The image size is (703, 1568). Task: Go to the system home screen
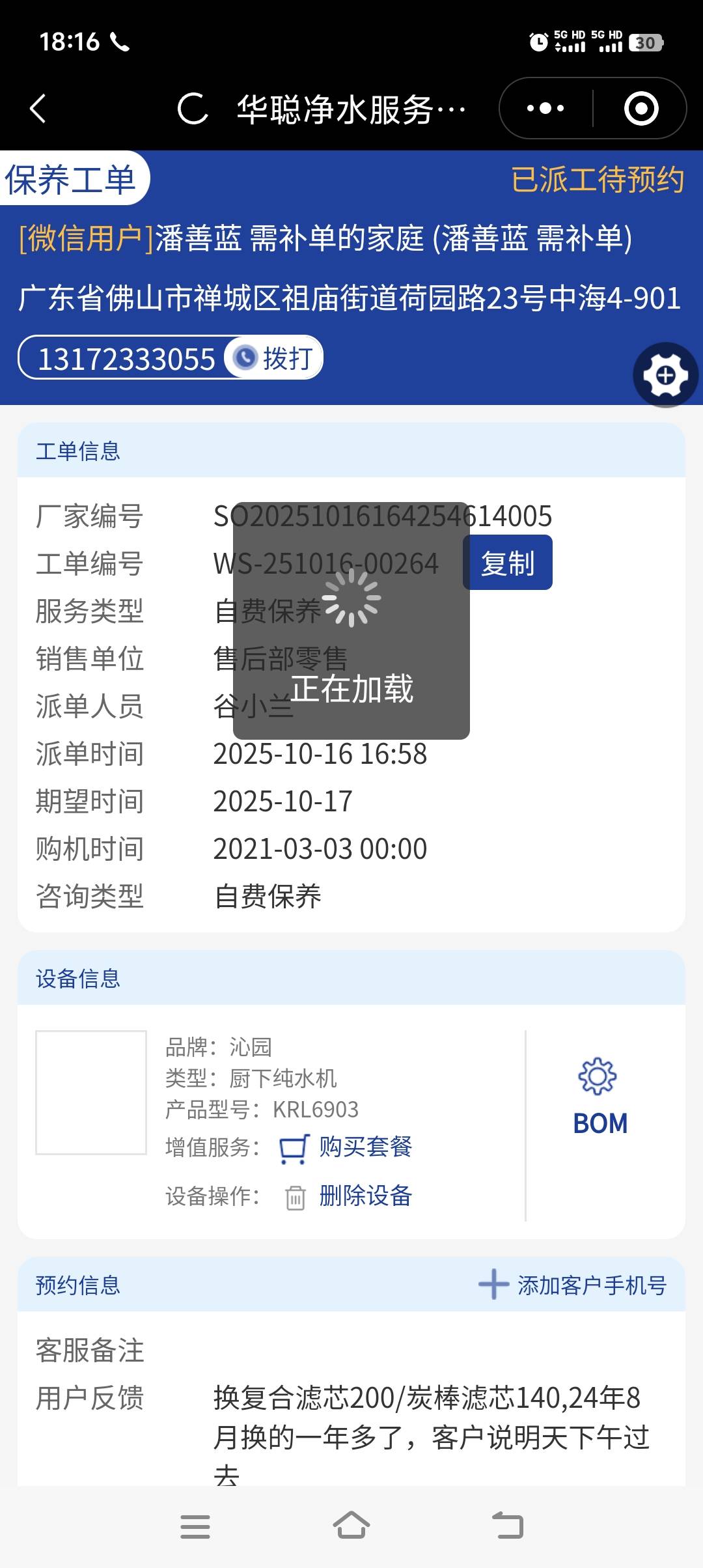tap(351, 1526)
